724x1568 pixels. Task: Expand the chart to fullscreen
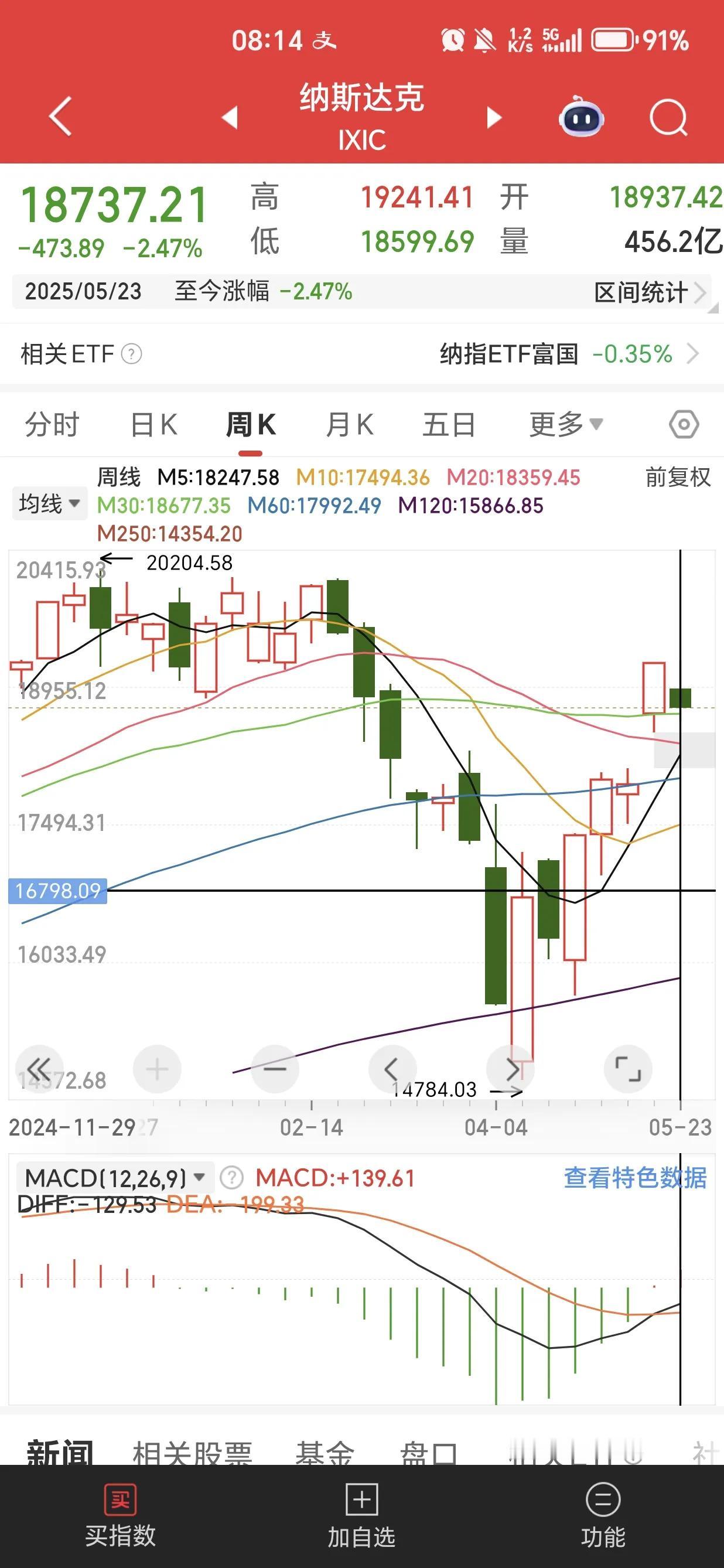point(628,1069)
